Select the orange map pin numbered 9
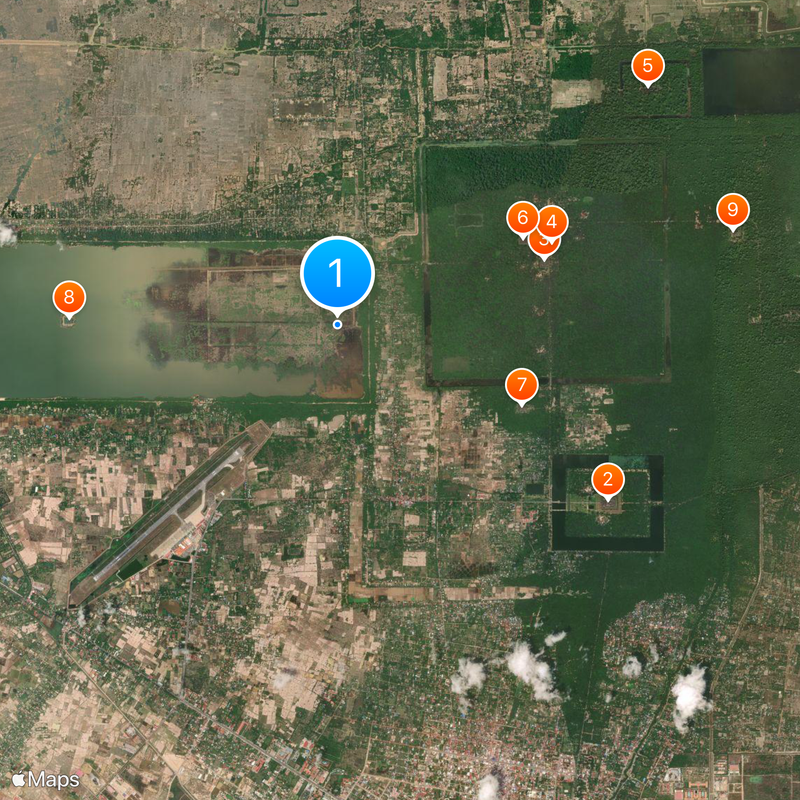Screen dimensions: 800x800 (x=733, y=210)
